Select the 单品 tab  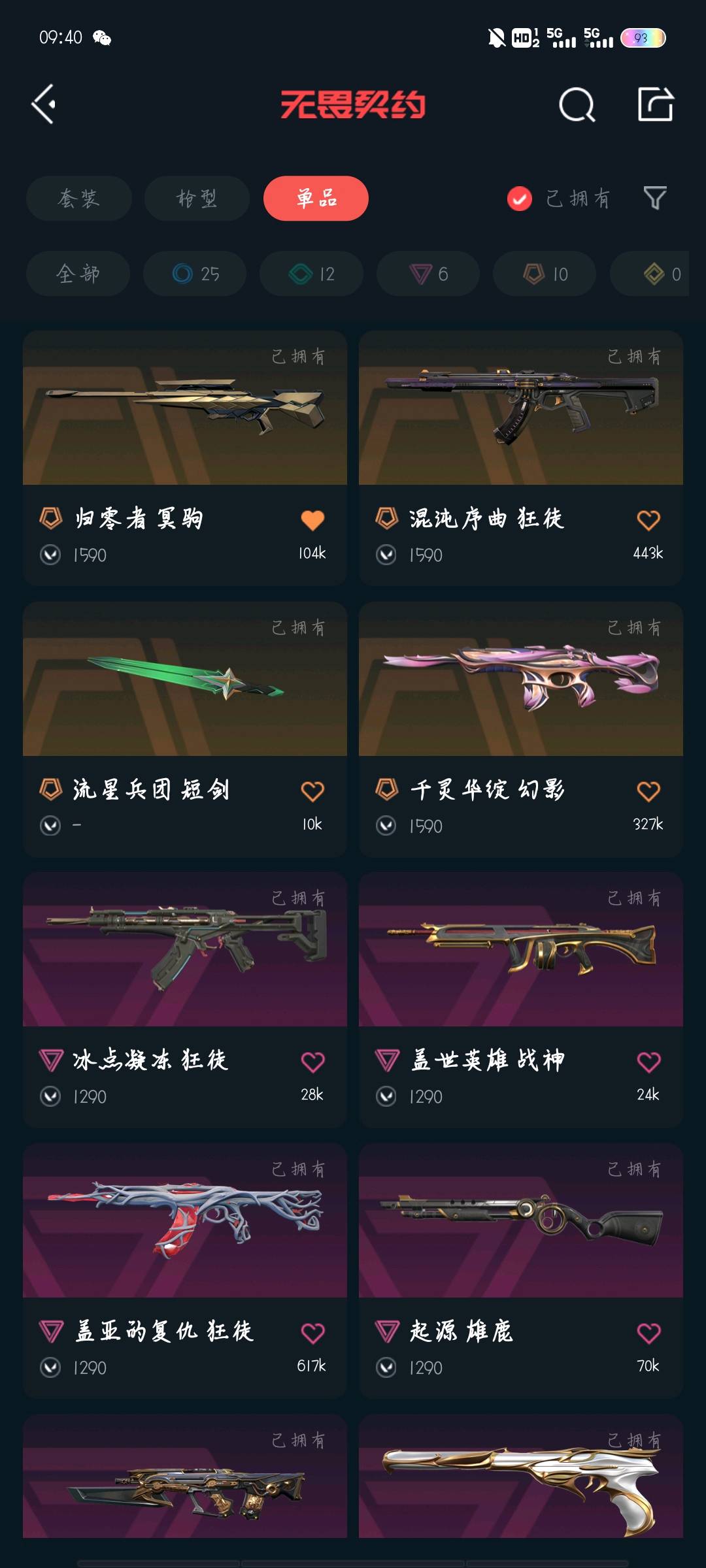(316, 198)
